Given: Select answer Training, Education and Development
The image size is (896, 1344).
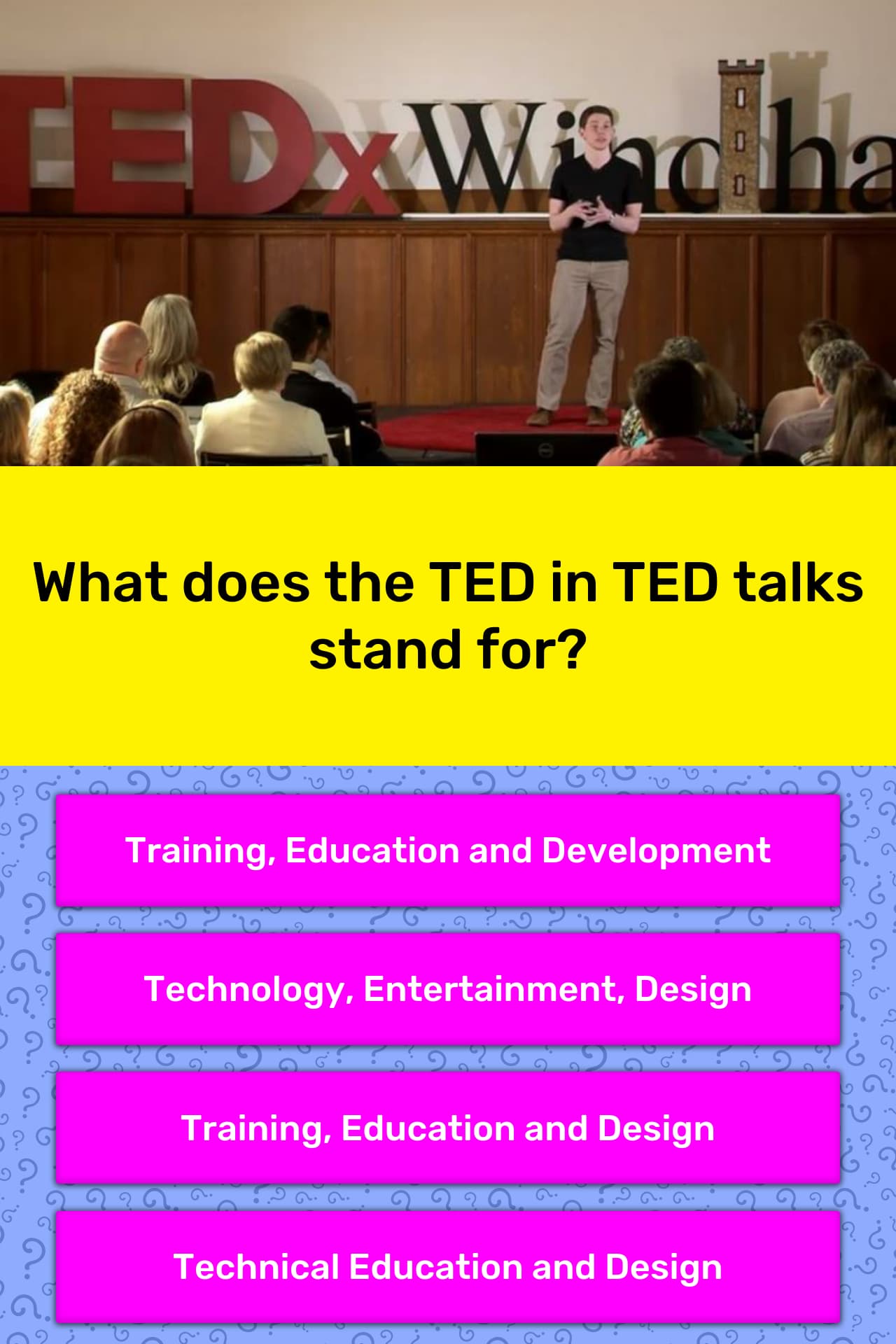Looking at the screenshot, I should coord(448,850).
